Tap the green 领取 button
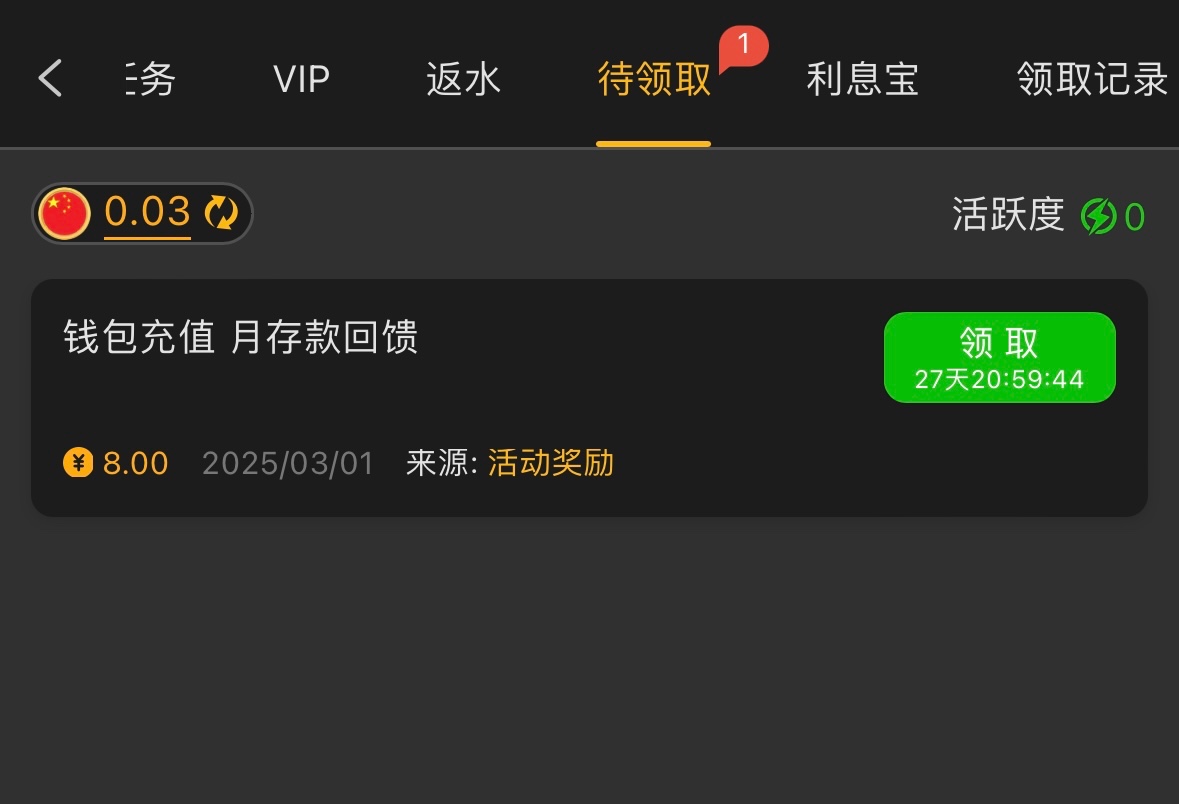 [999, 357]
